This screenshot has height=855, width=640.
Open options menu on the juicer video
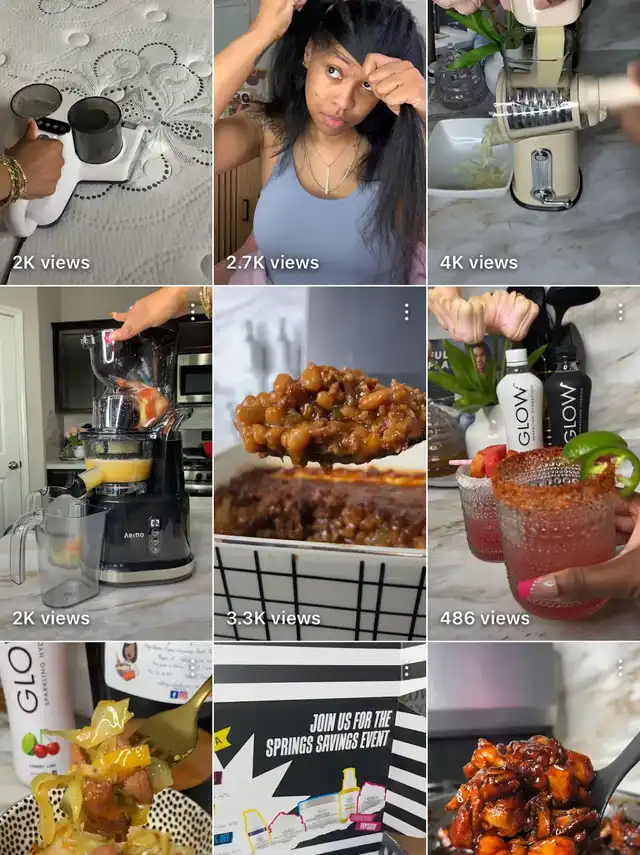[x=192, y=312]
